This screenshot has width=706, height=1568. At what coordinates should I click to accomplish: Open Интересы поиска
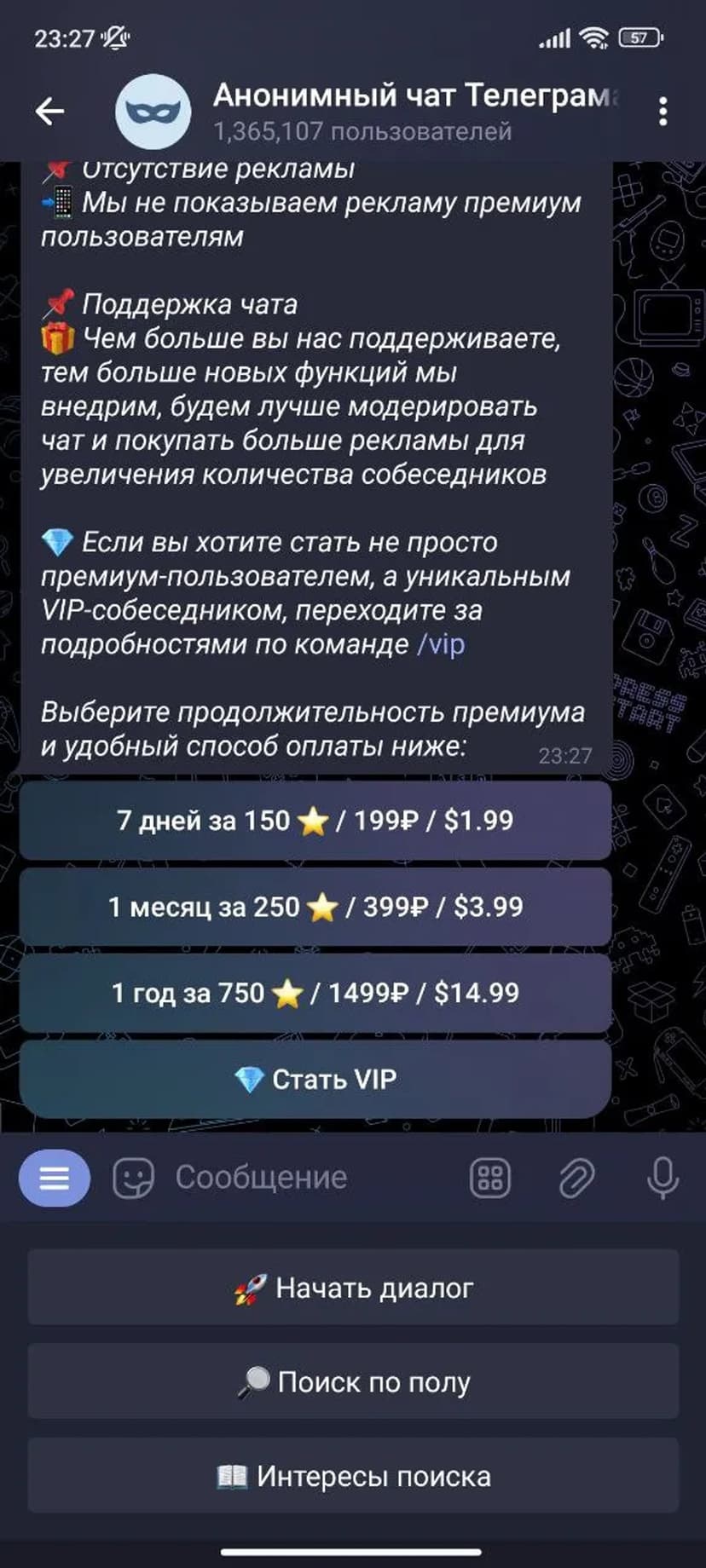(353, 1476)
